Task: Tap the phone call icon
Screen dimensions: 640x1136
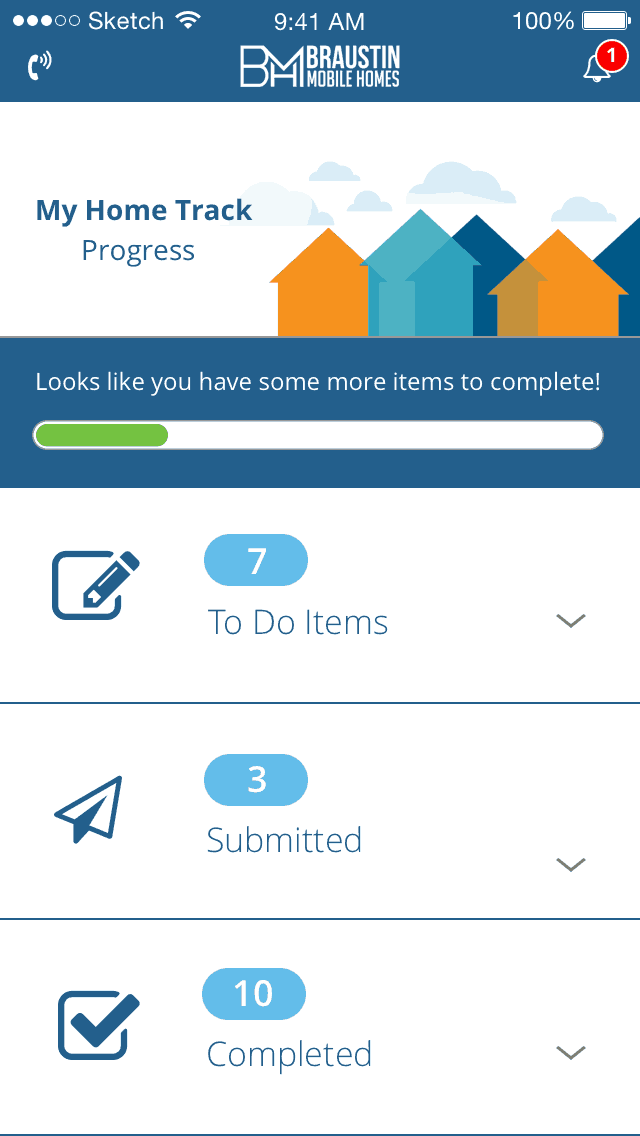Action: [39, 66]
